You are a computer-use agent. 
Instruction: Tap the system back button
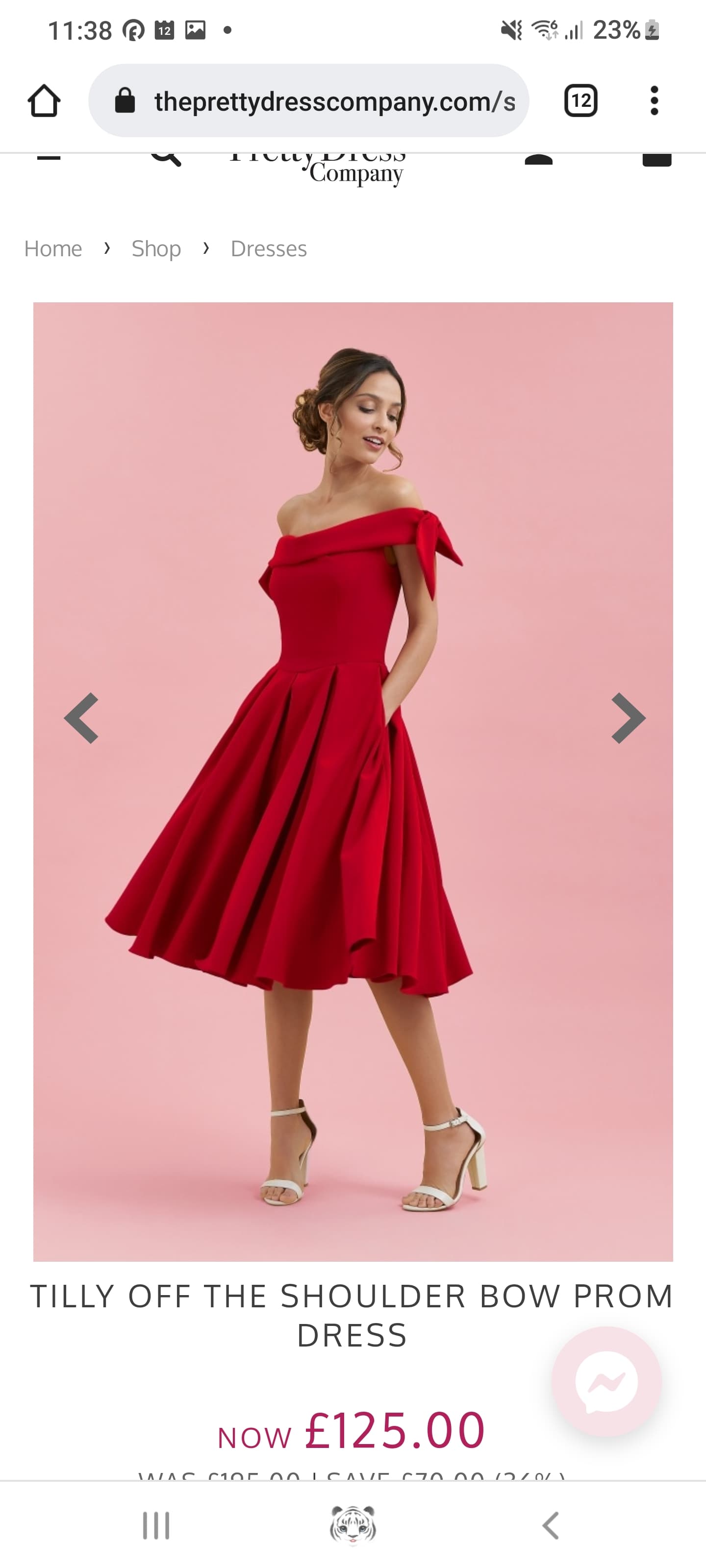tap(550, 1525)
